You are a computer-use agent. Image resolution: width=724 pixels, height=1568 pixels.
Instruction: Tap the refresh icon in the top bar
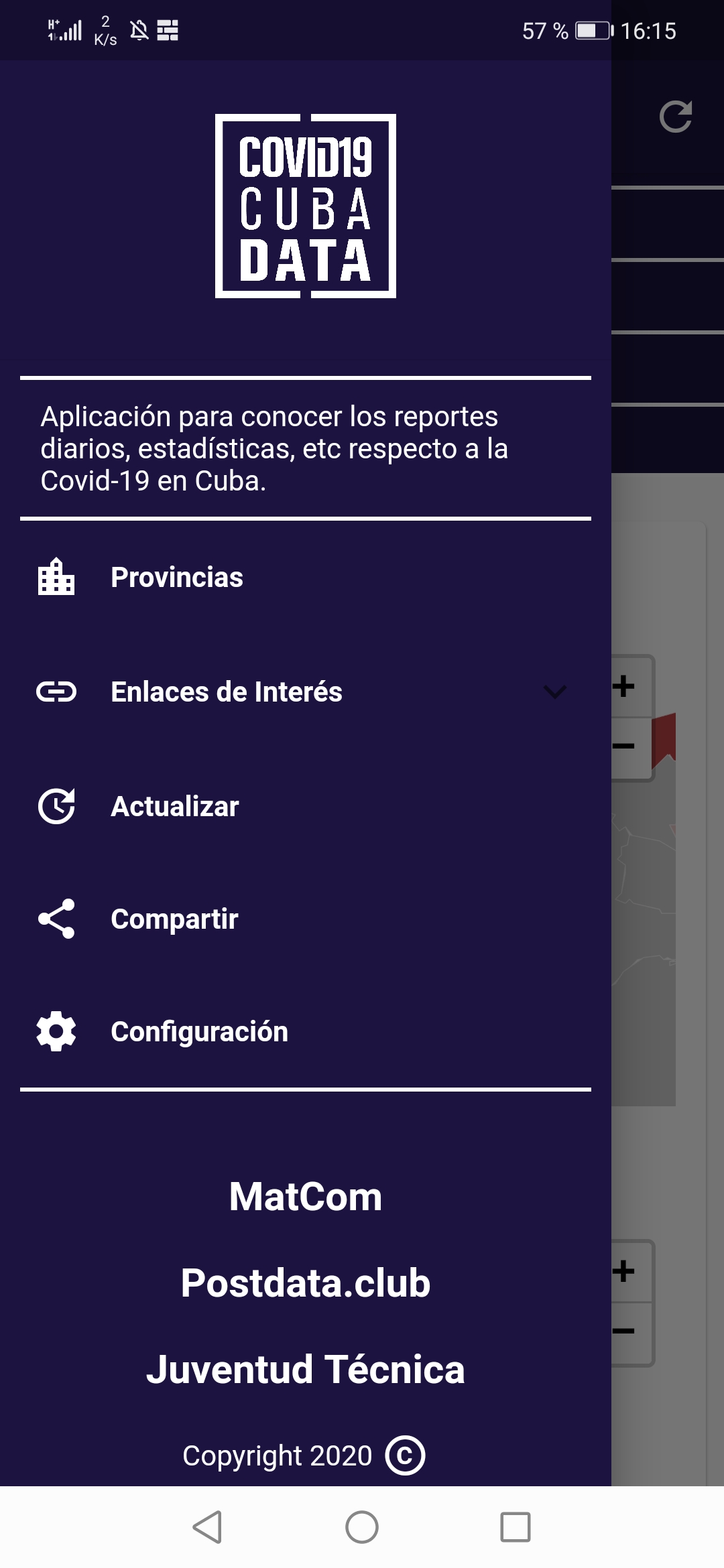pyautogui.click(x=675, y=117)
